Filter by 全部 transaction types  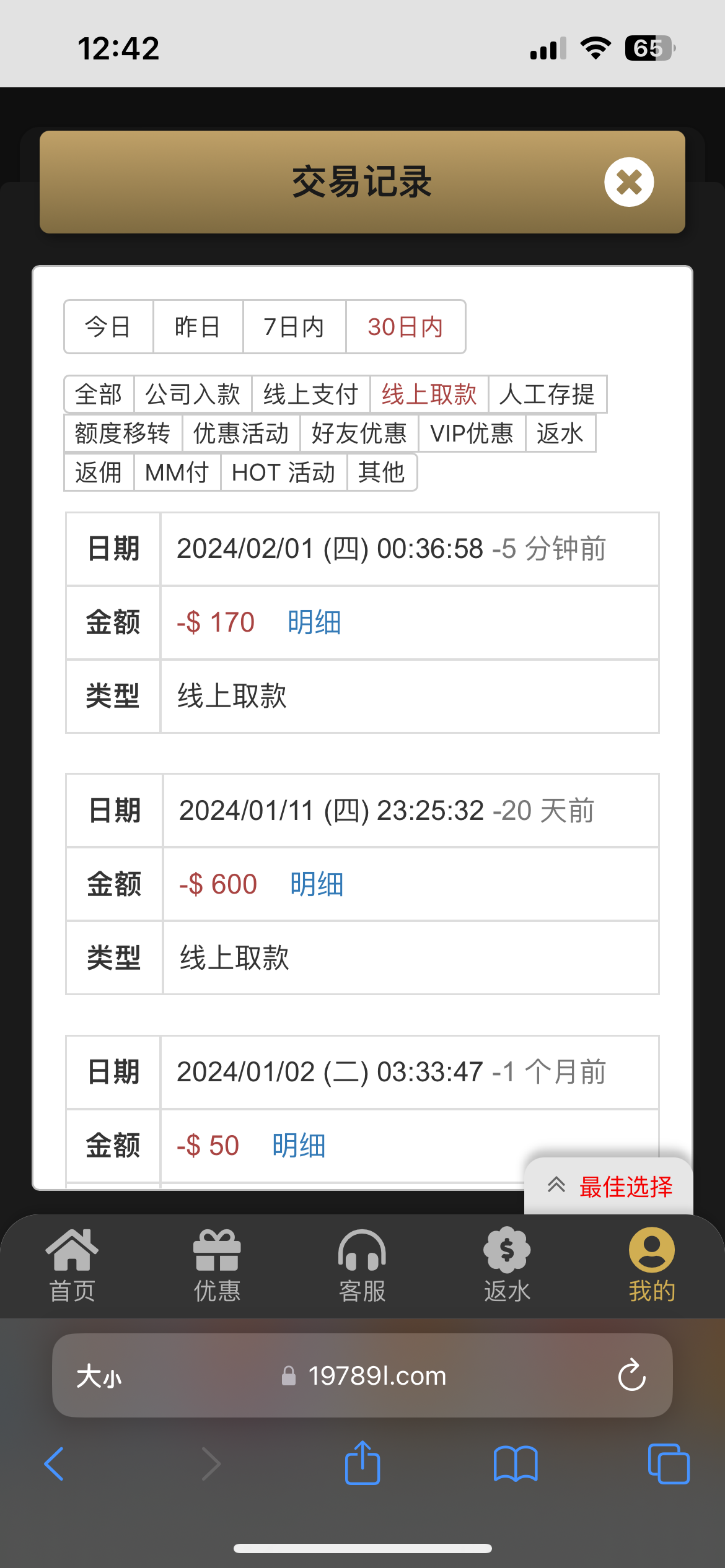(x=99, y=394)
